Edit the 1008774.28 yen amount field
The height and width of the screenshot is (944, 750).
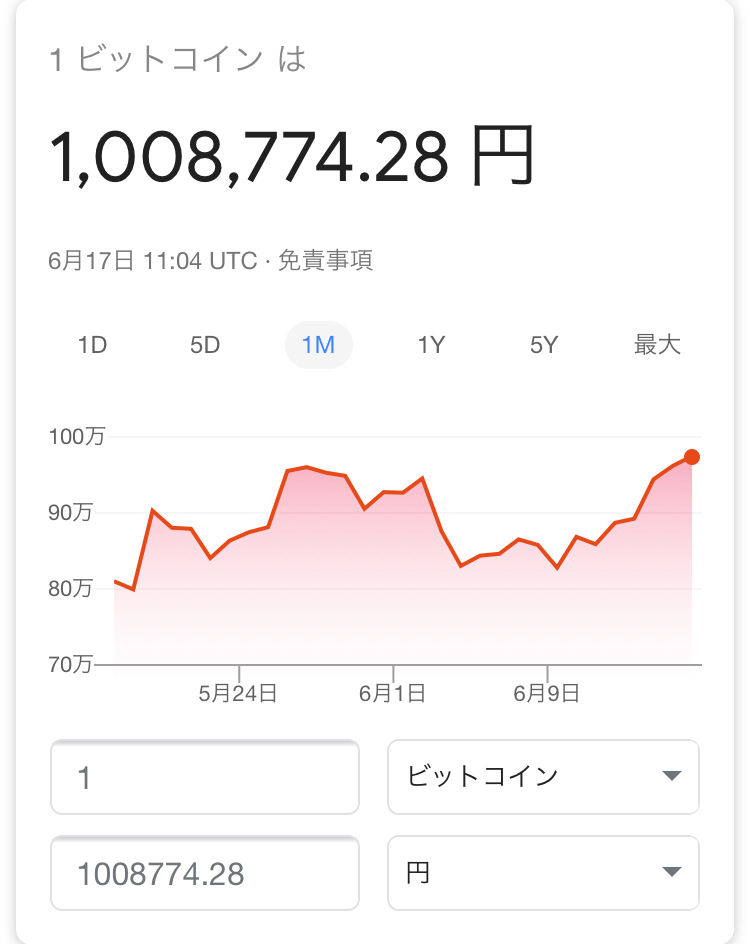(x=205, y=874)
